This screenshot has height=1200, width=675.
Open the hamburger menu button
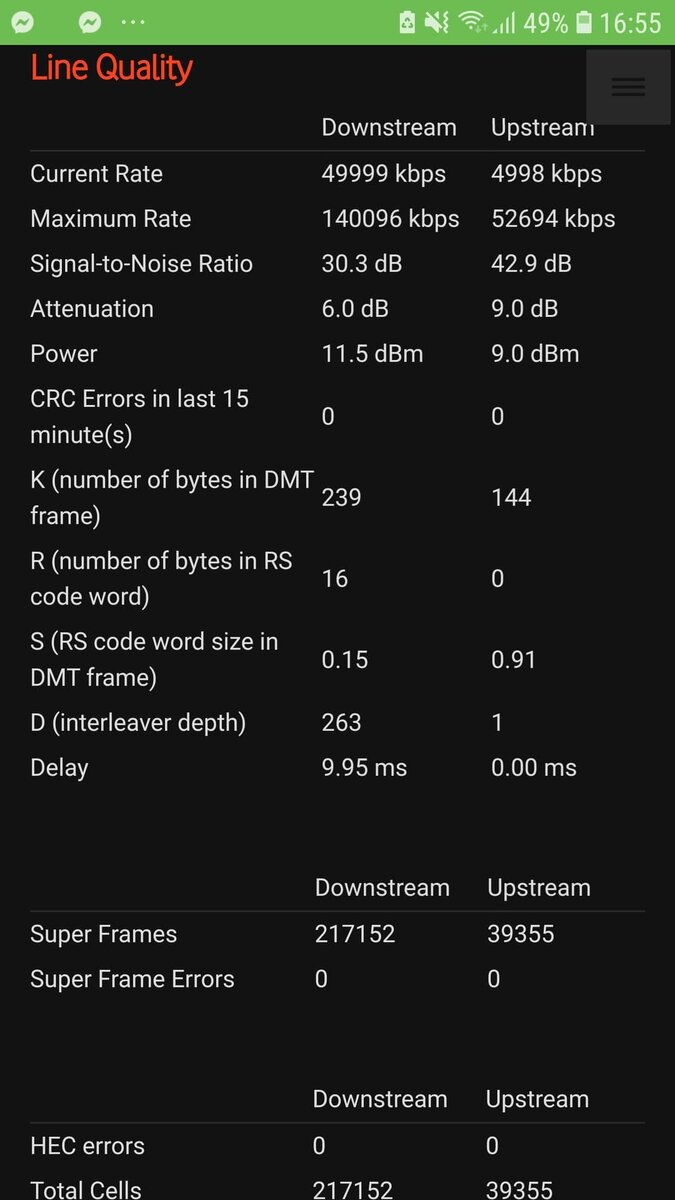click(628, 87)
